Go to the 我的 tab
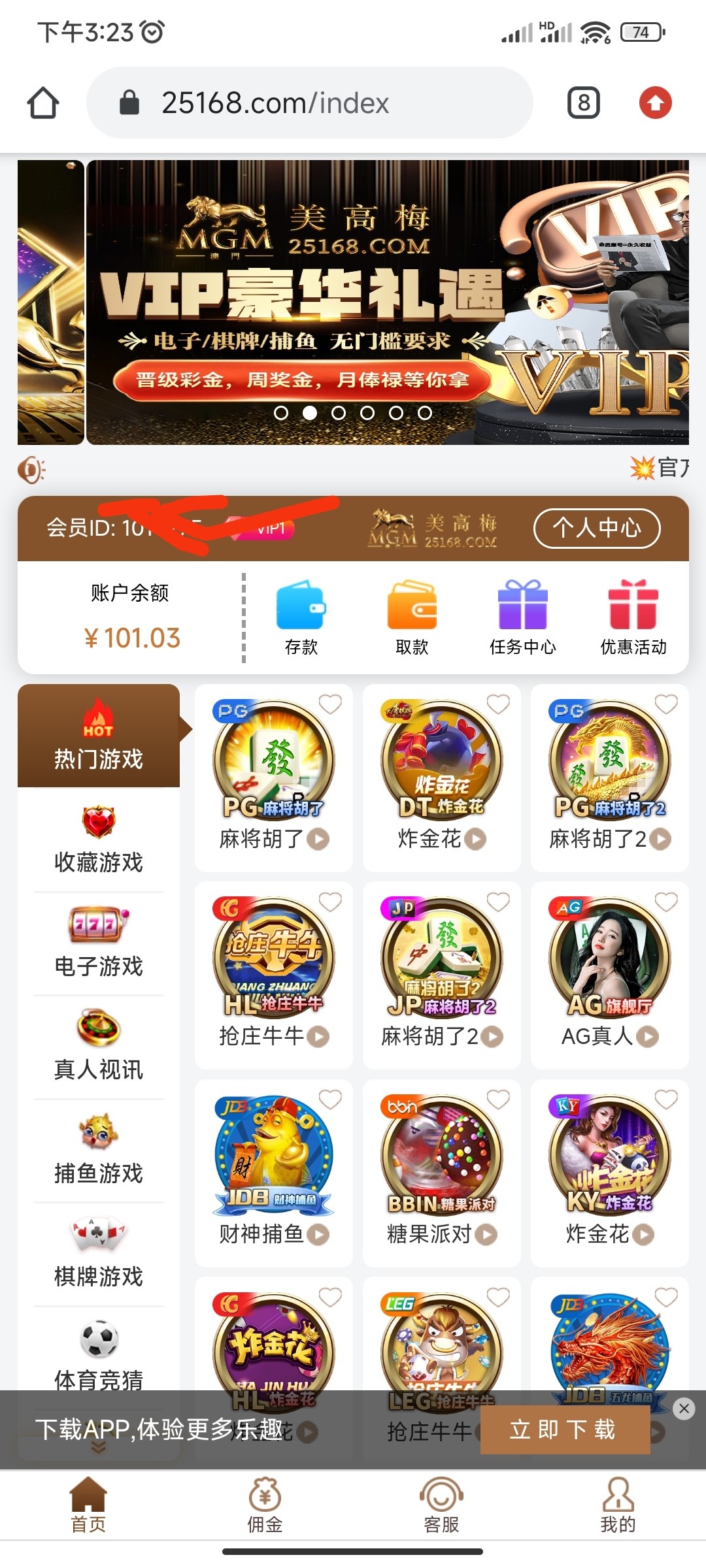 click(618, 1505)
